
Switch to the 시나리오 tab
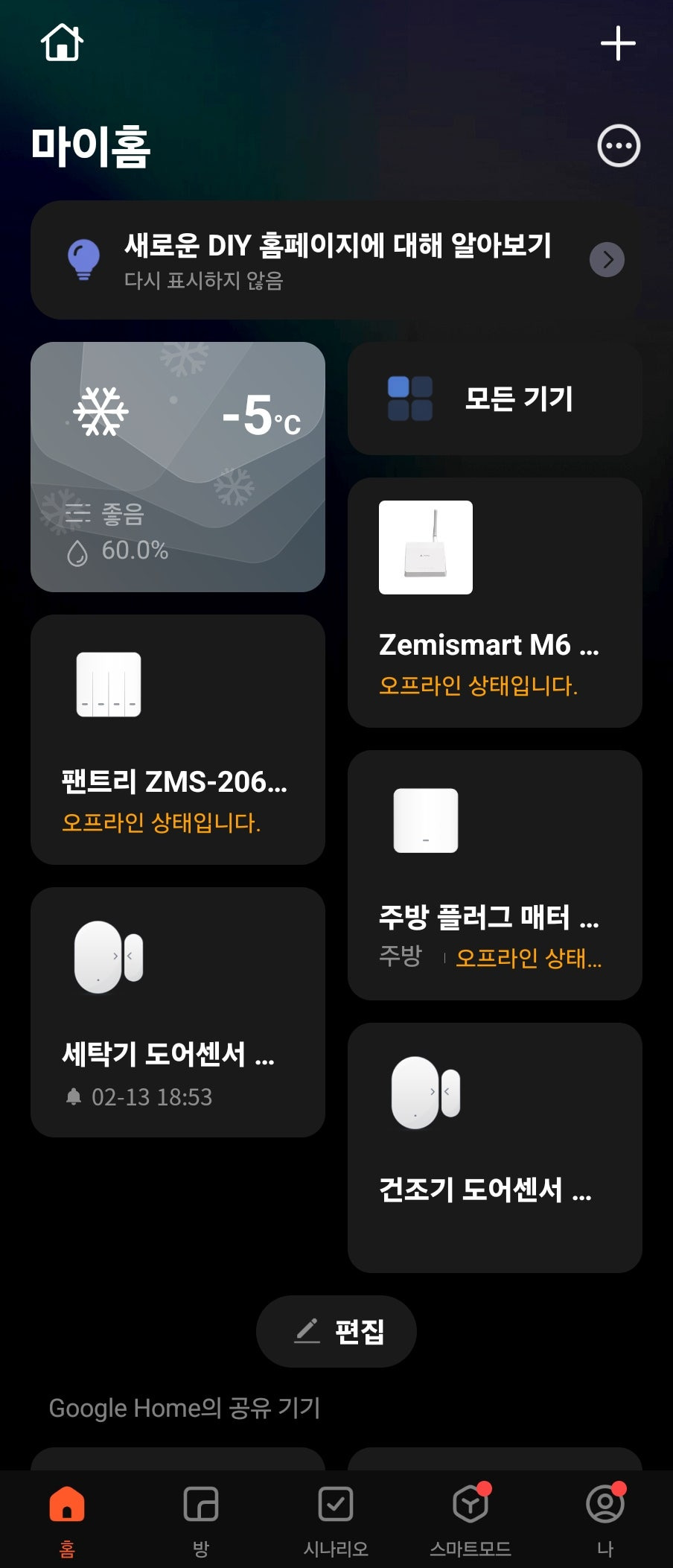tap(336, 1516)
